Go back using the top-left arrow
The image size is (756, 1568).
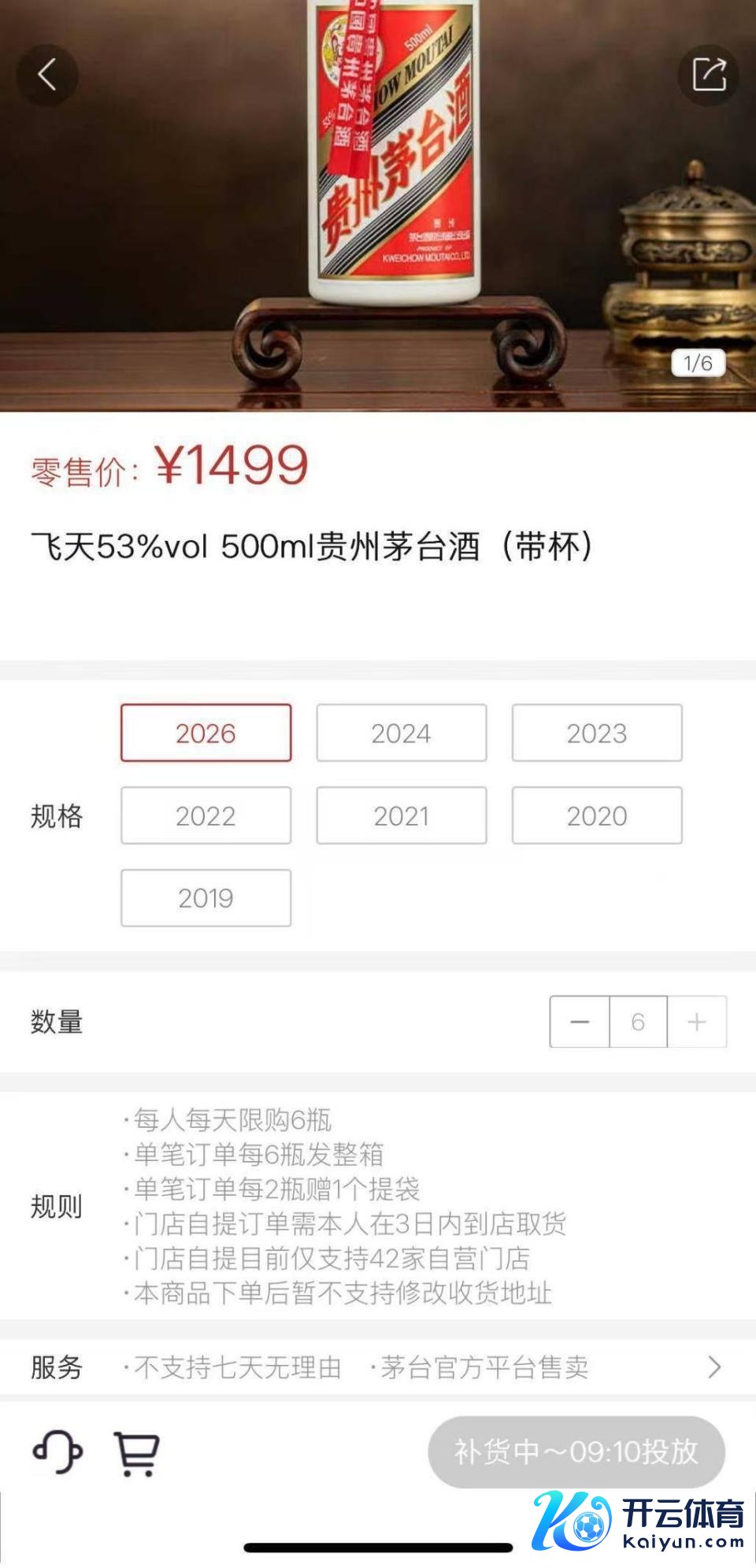(x=47, y=76)
